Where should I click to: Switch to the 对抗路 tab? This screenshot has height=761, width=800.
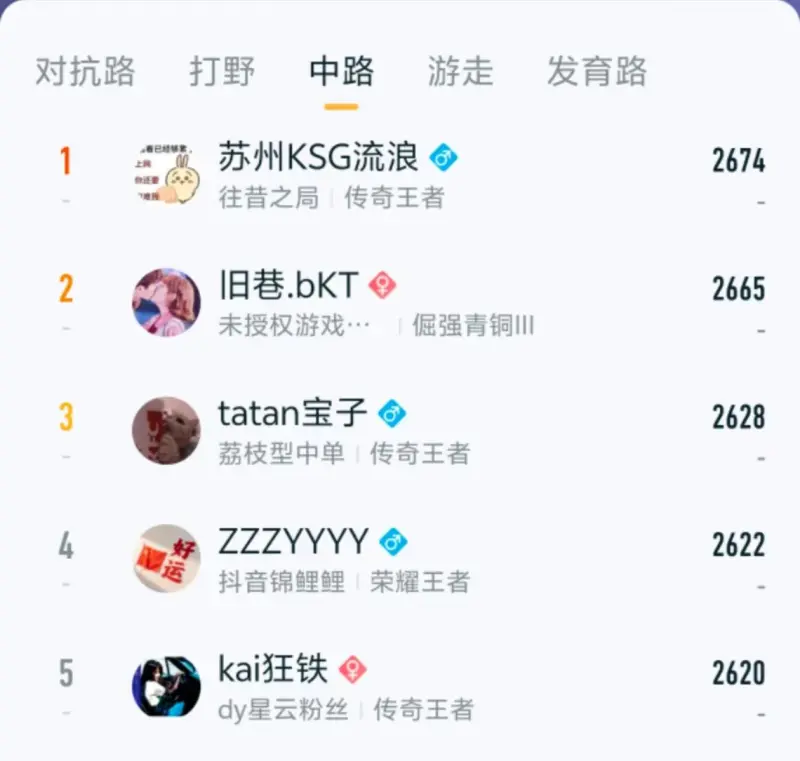click(85, 71)
